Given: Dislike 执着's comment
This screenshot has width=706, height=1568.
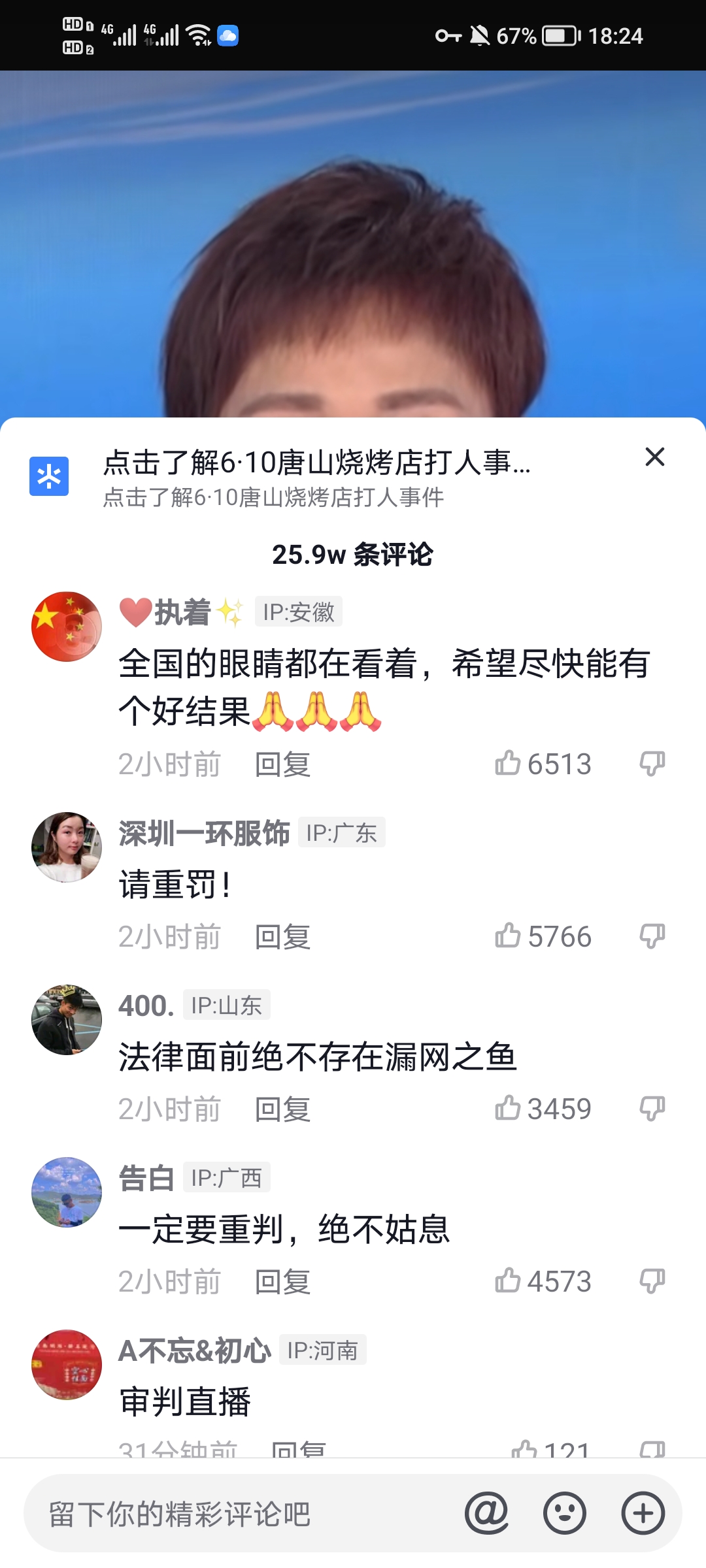Looking at the screenshot, I should coord(652,763).
